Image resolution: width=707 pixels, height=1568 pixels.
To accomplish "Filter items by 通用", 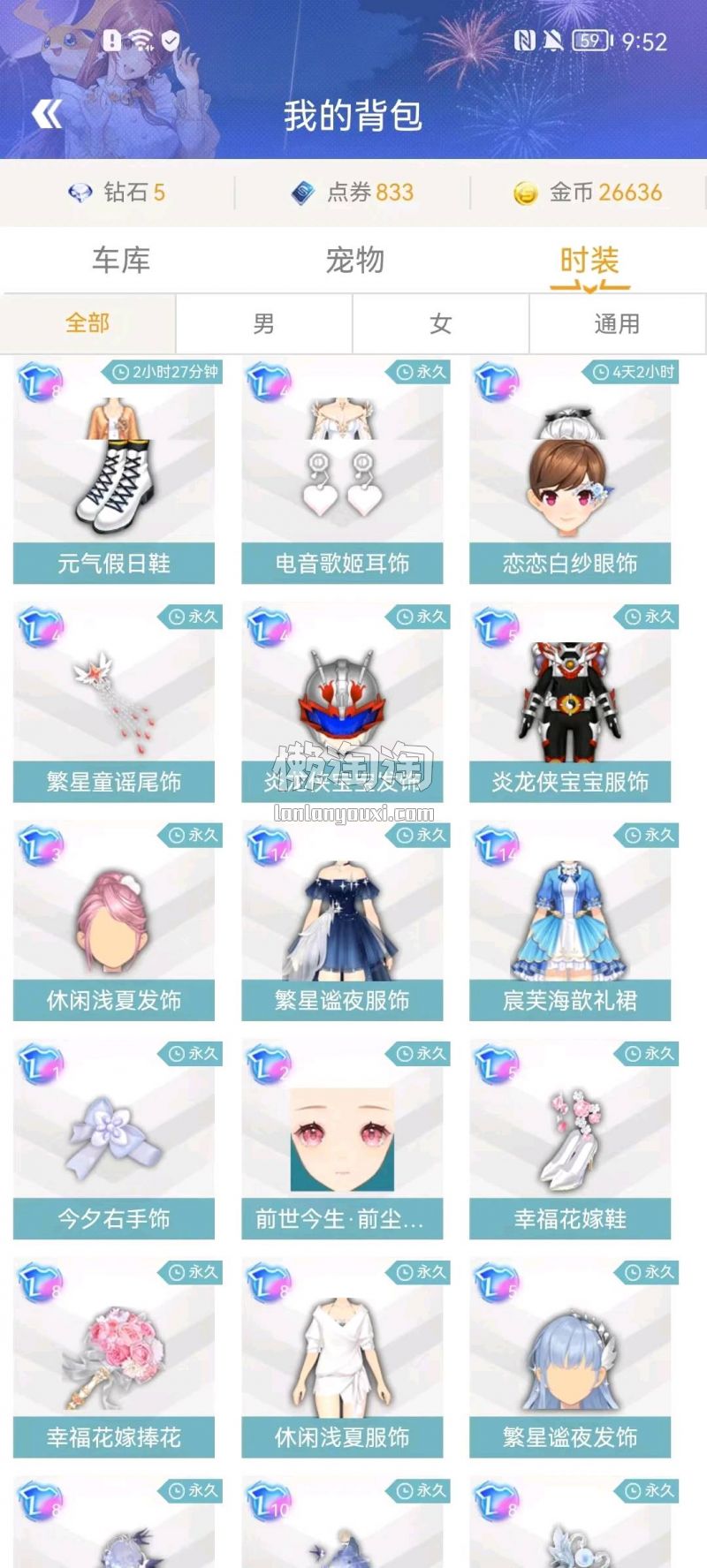I will click(617, 323).
